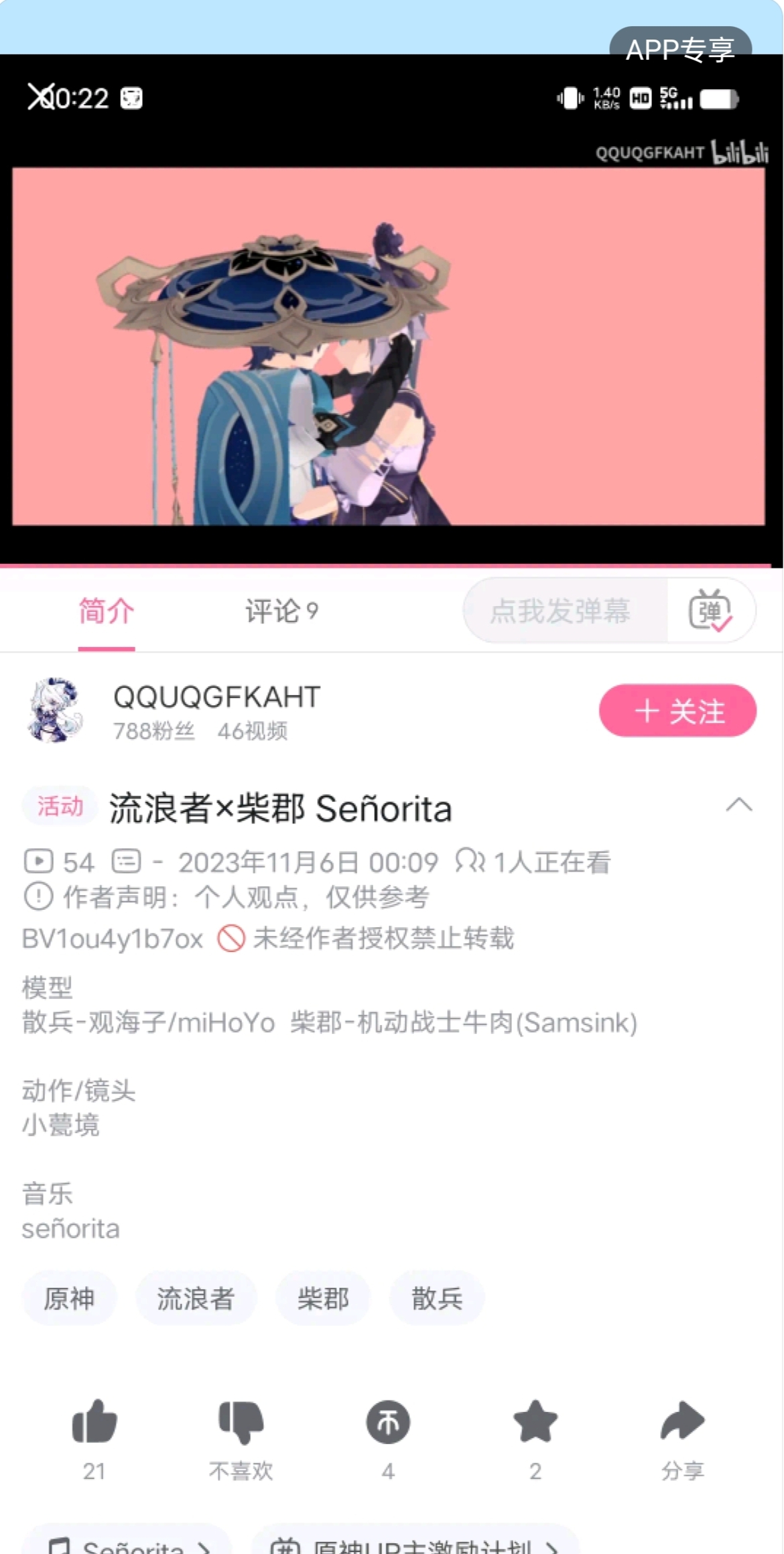Select the 简介 tab
The image size is (784, 1554).
107,611
